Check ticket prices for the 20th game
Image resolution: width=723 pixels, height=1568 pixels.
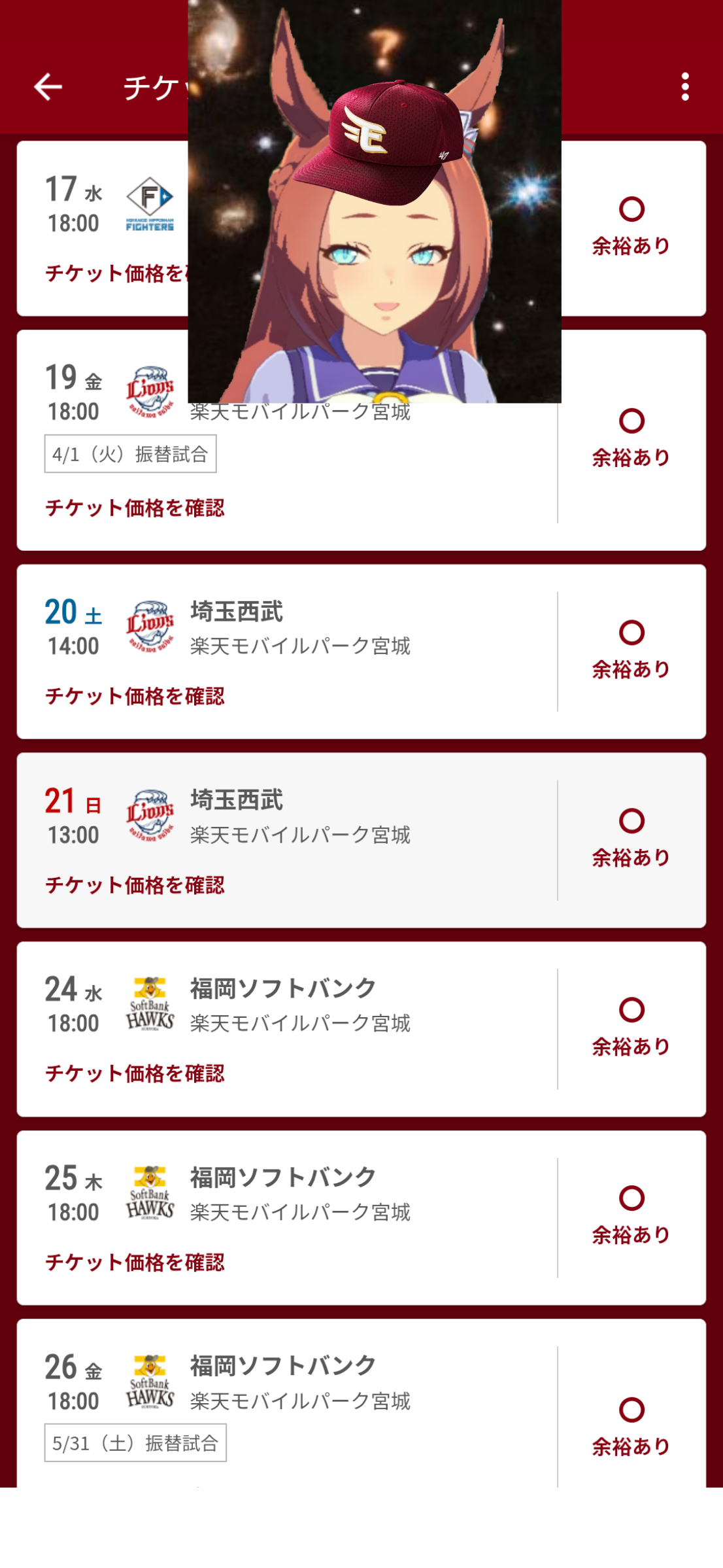[x=135, y=697]
